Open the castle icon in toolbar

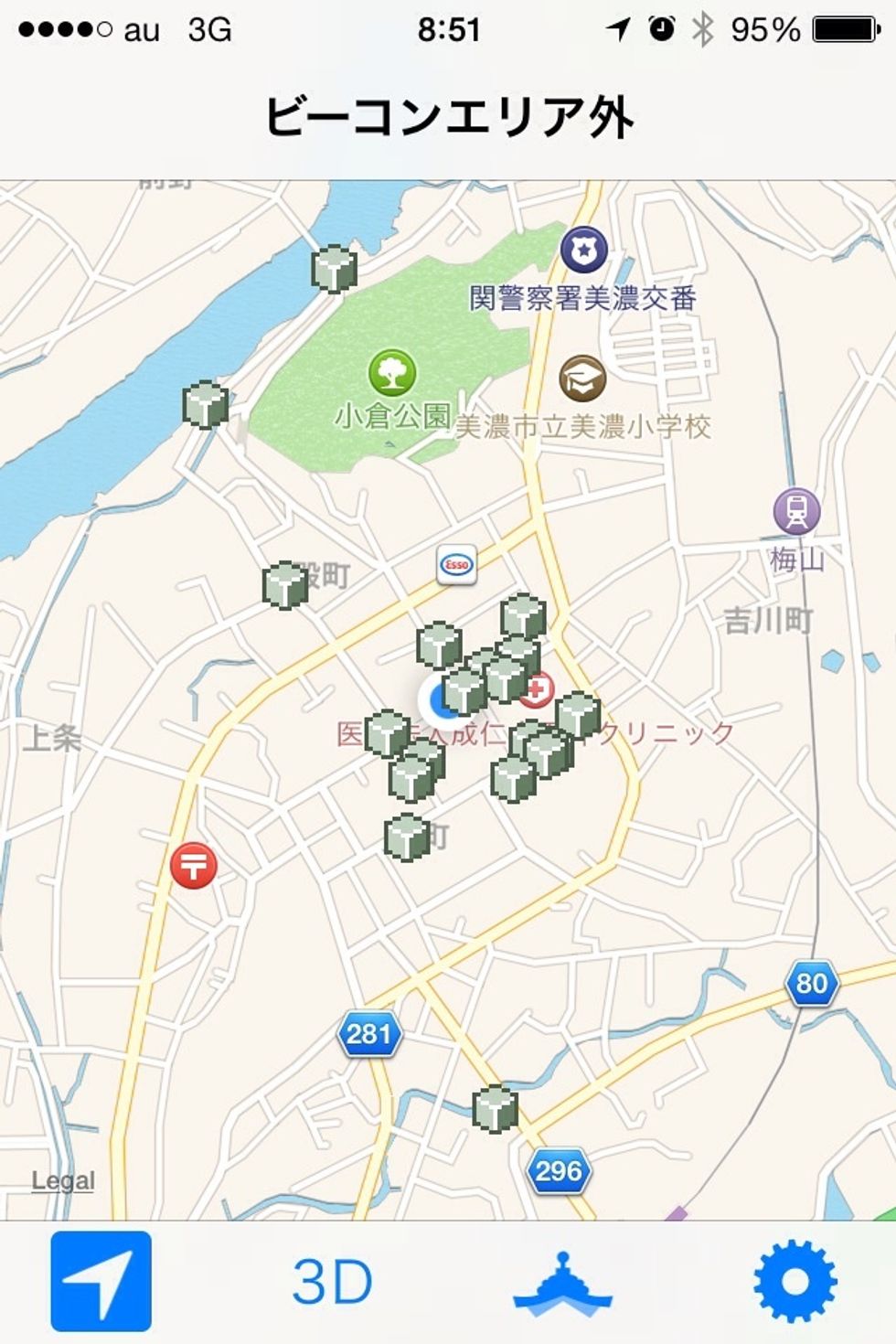point(561,1282)
